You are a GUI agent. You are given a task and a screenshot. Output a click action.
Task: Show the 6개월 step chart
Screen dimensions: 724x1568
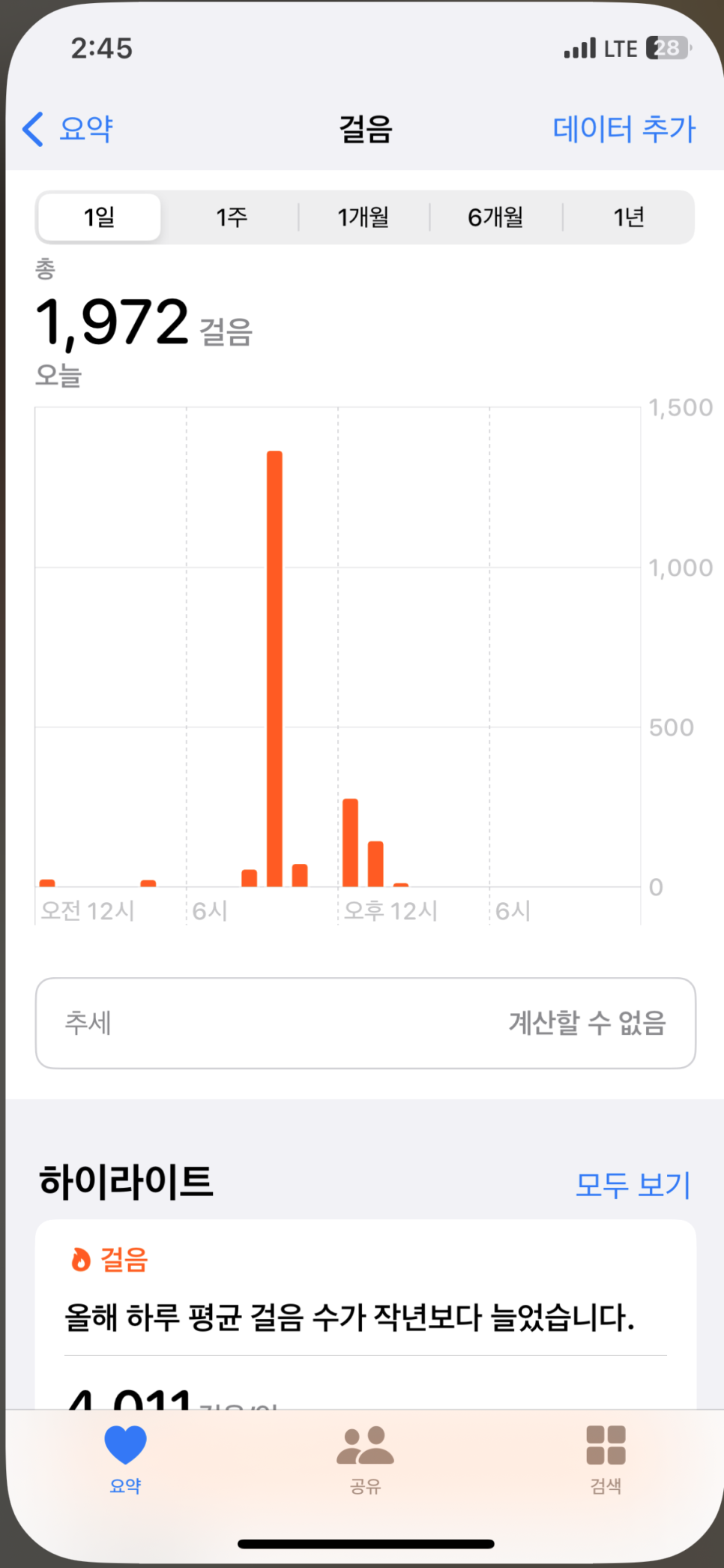pyautogui.click(x=495, y=217)
